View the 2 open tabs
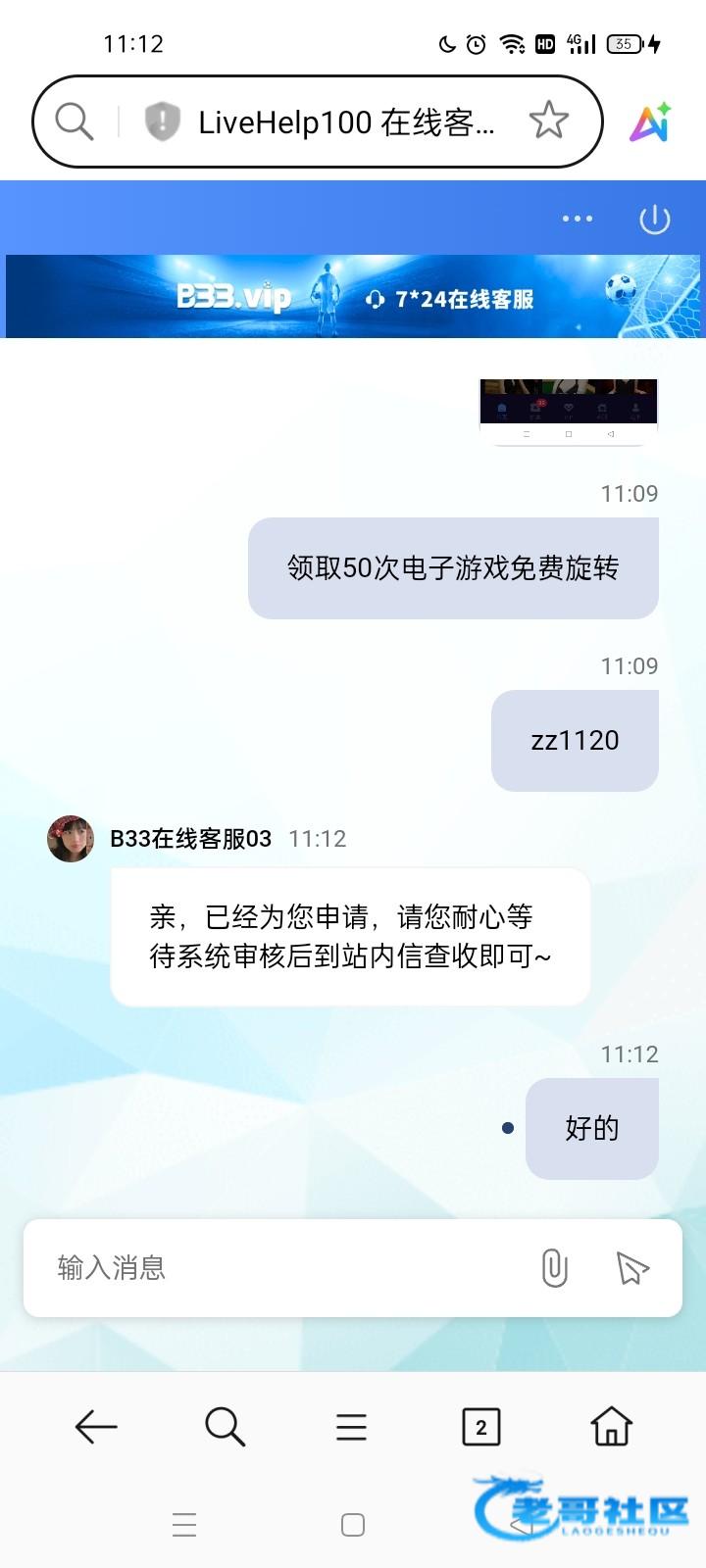 [x=480, y=1427]
